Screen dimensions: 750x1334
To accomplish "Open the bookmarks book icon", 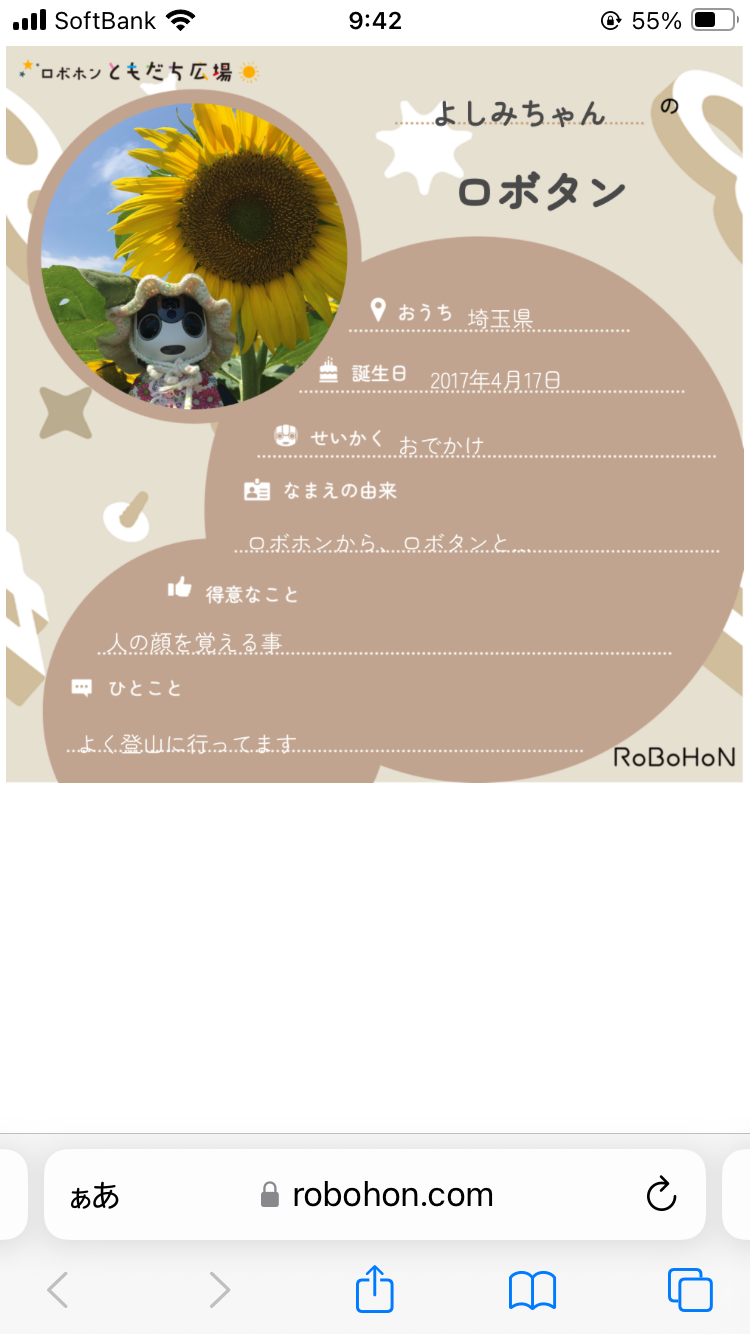I will pos(532,1291).
